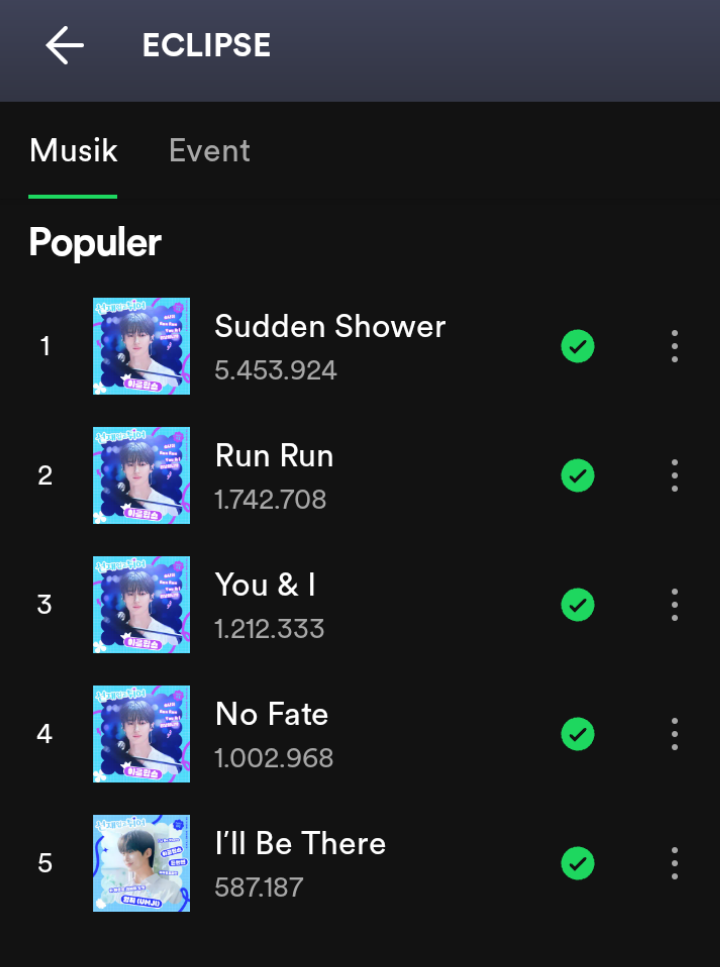The height and width of the screenshot is (967, 720).
Task: Tap the saved checkmark beside Run Run
Action: coord(577,475)
